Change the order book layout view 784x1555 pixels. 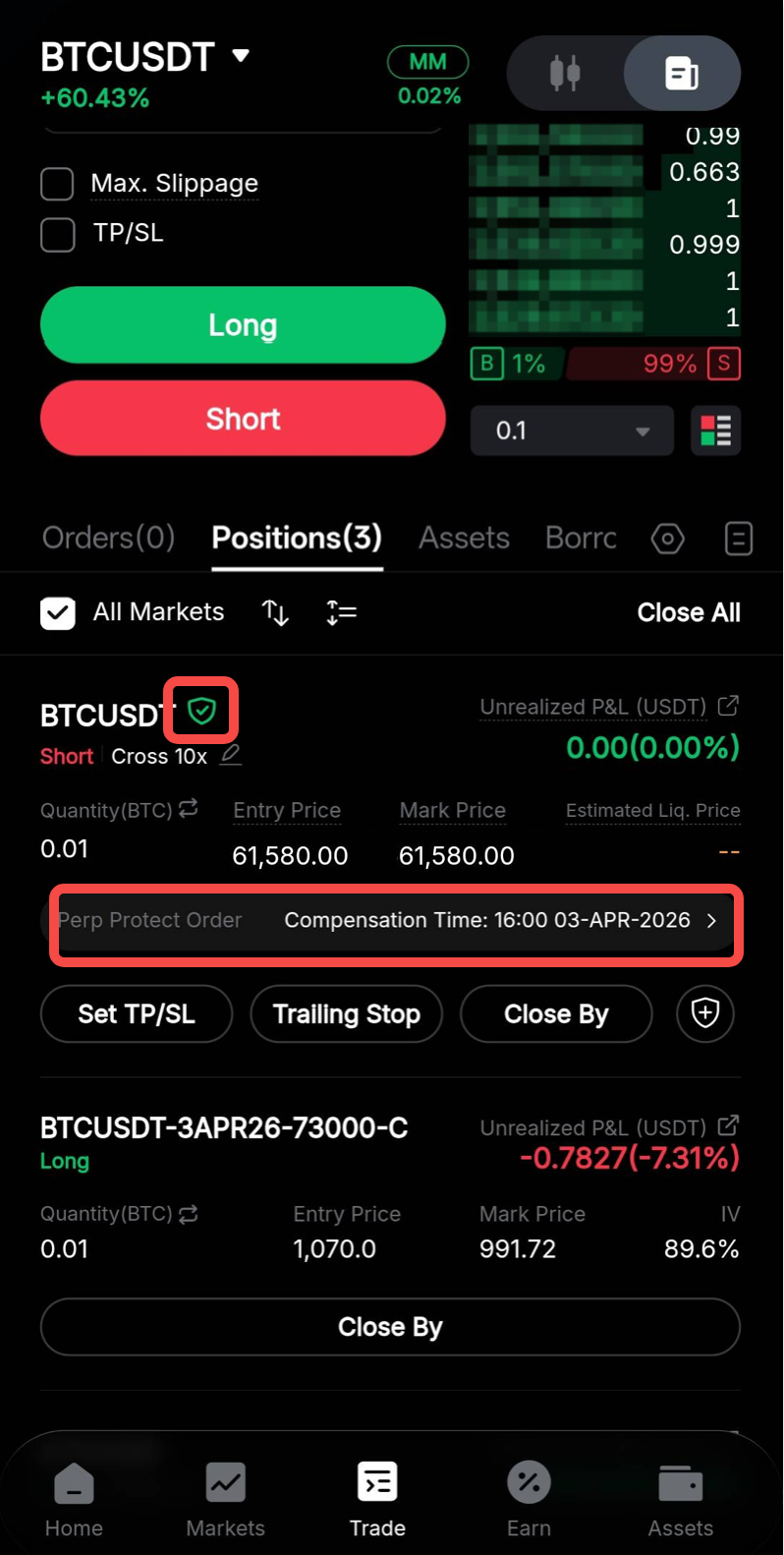point(716,431)
